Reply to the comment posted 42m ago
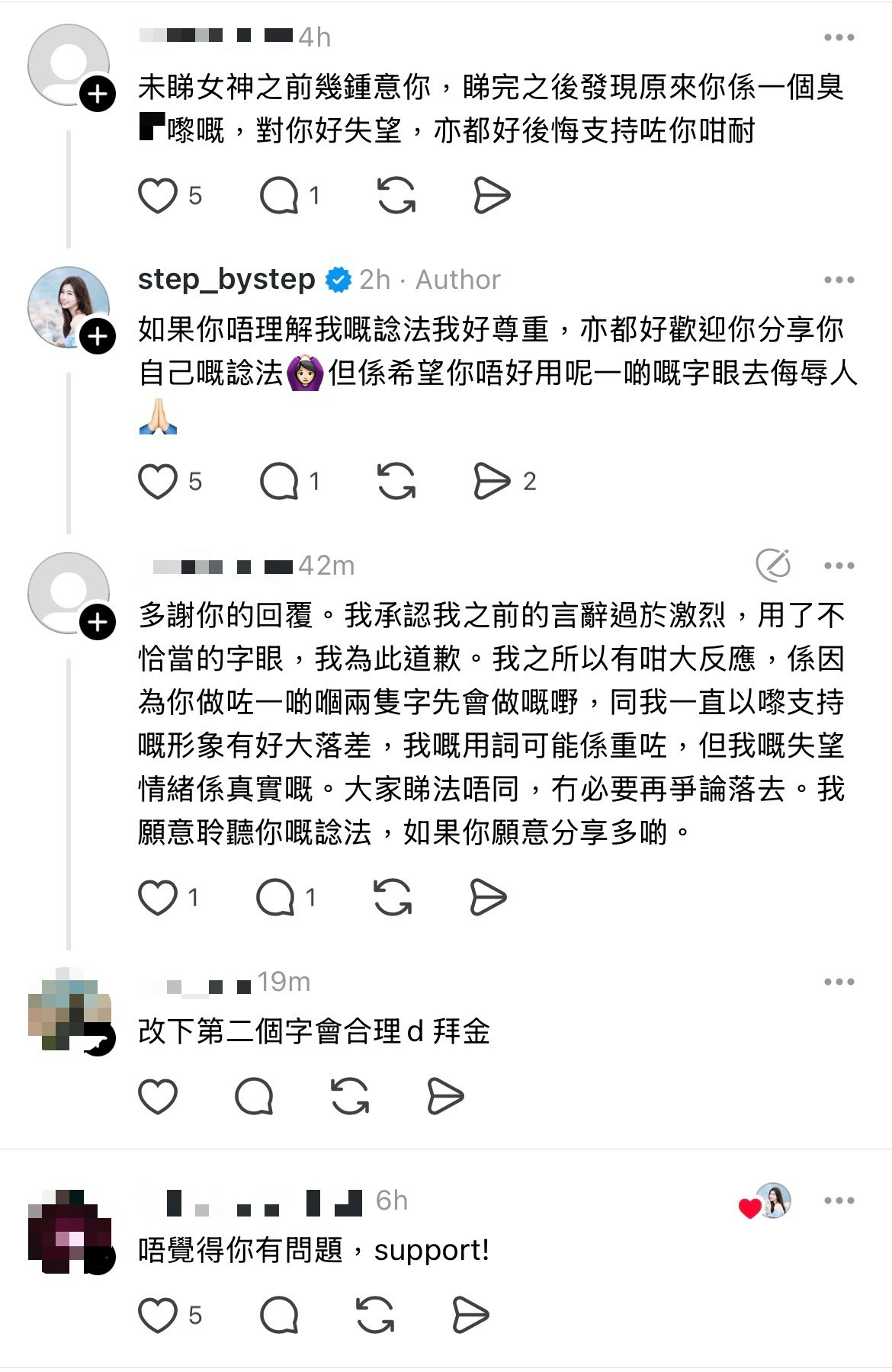This screenshot has width=892, height=1372. coord(275,897)
